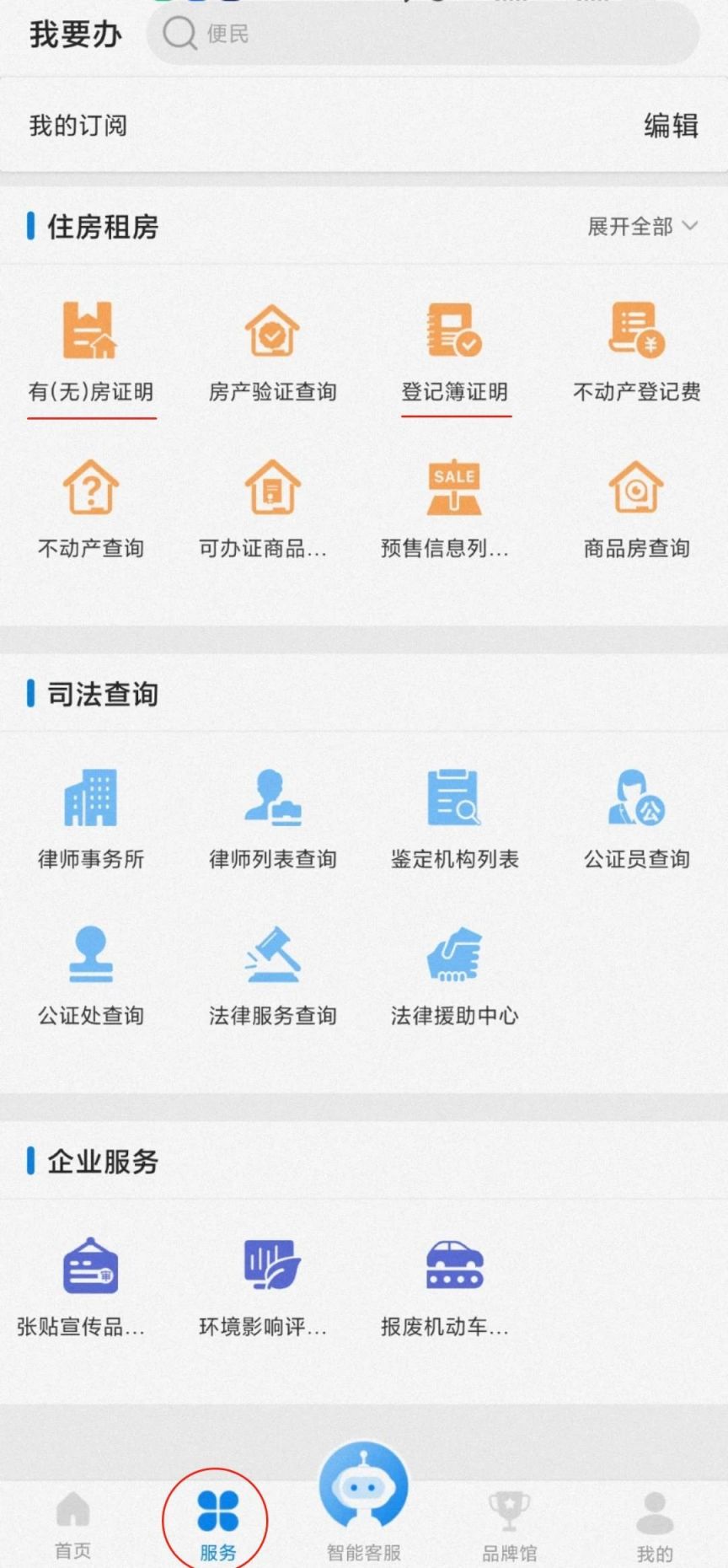
Task: Switch to the 品牌馆 tab
Action: [x=509, y=1524]
